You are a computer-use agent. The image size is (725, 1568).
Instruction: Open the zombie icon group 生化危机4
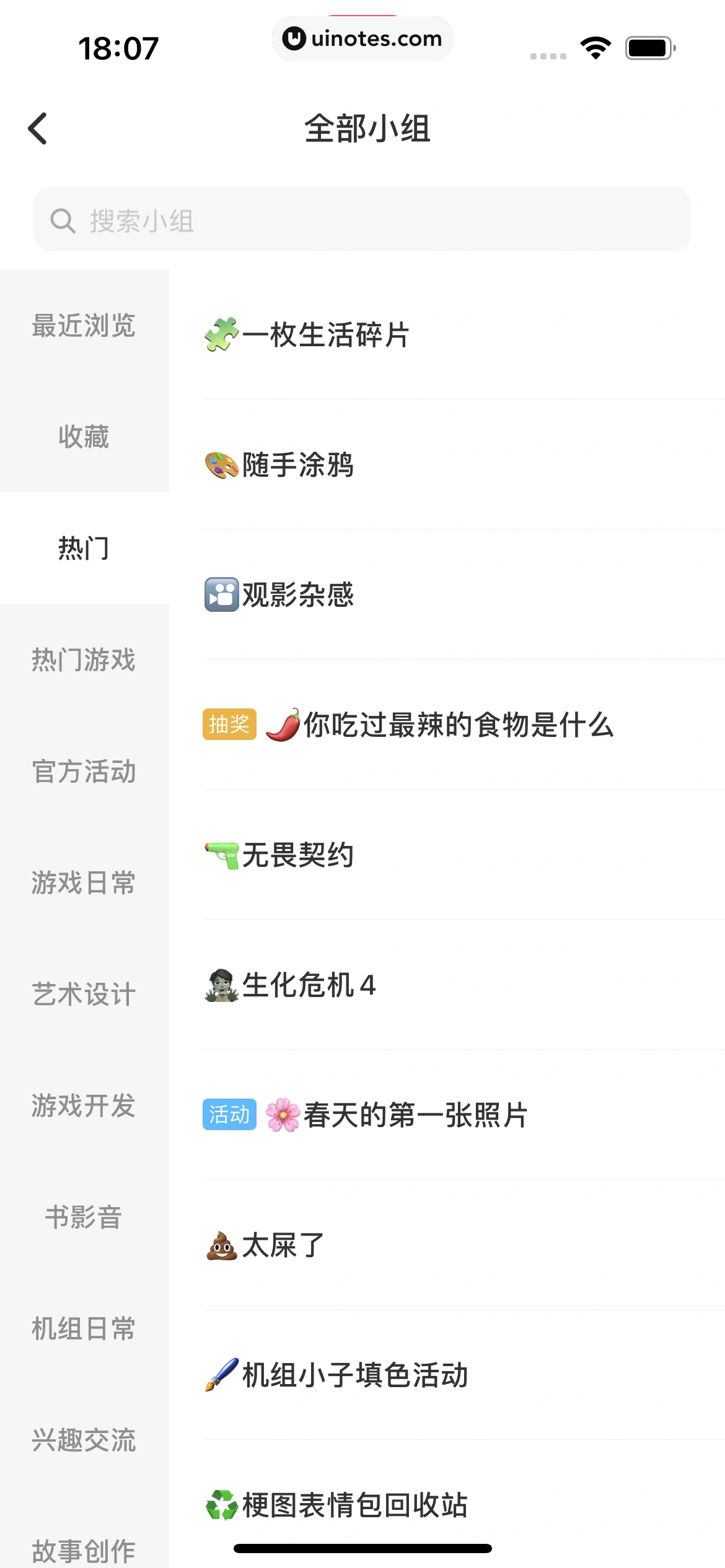click(x=291, y=986)
